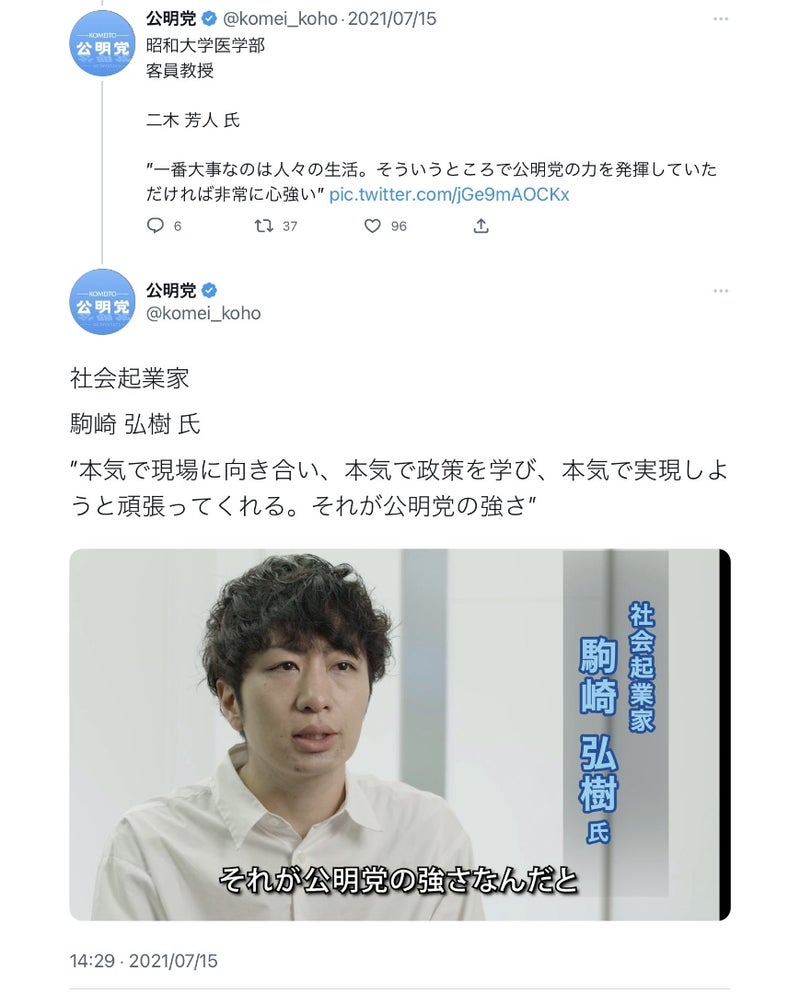
Task: Open 公明党 profile picture on main tweet
Action: [101, 302]
